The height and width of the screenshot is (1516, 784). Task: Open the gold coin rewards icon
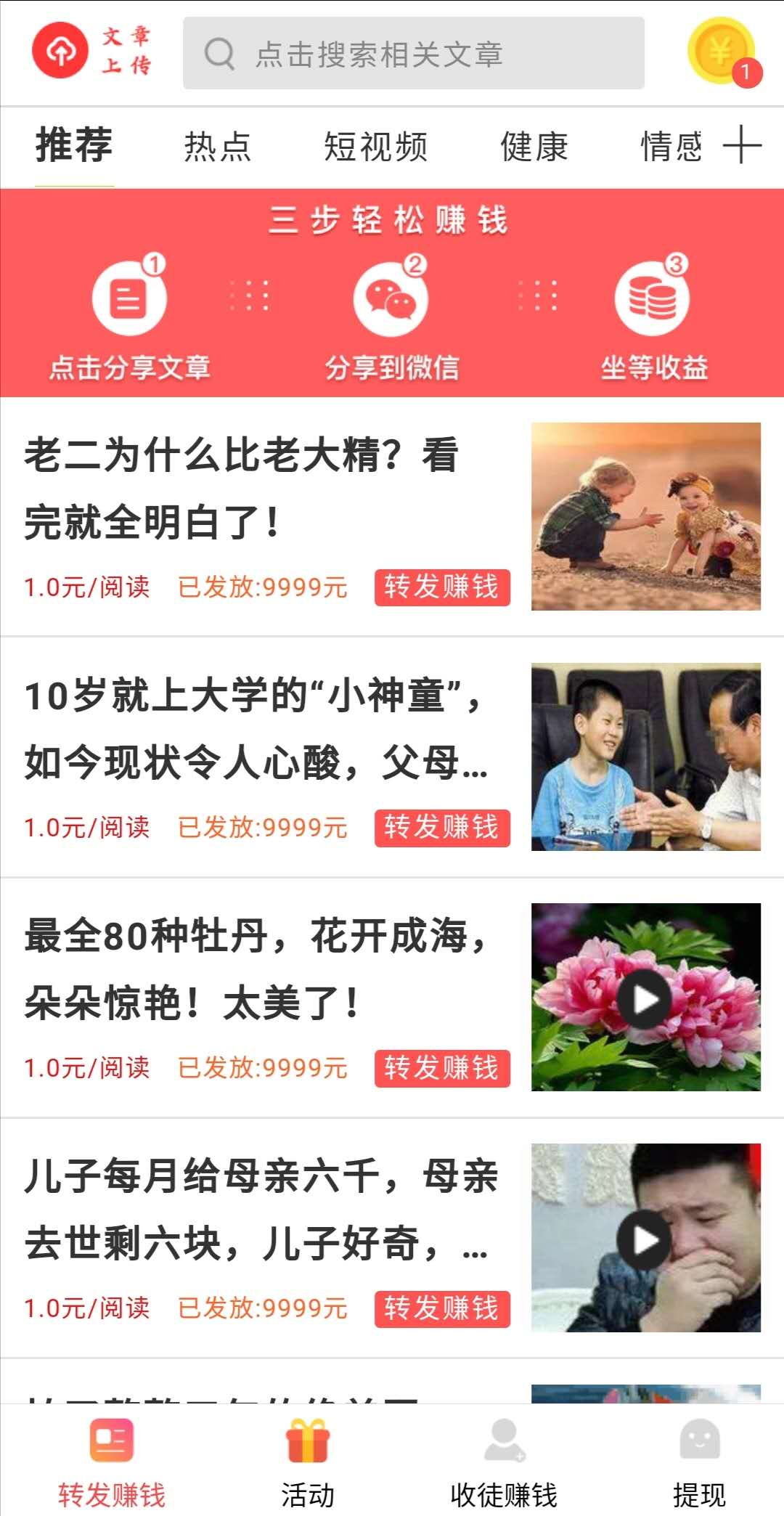click(724, 52)
